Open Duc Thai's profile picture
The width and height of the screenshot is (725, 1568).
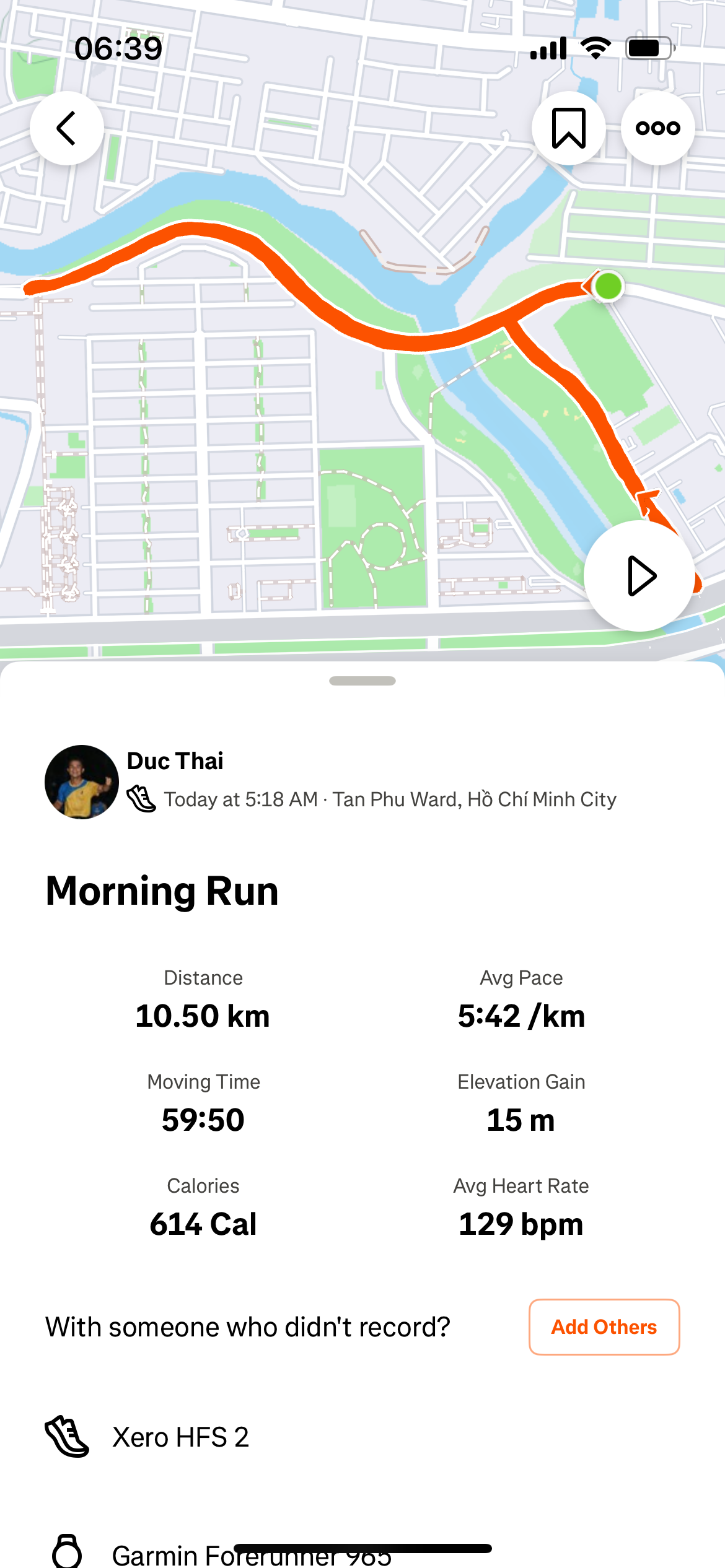[81, 782]
